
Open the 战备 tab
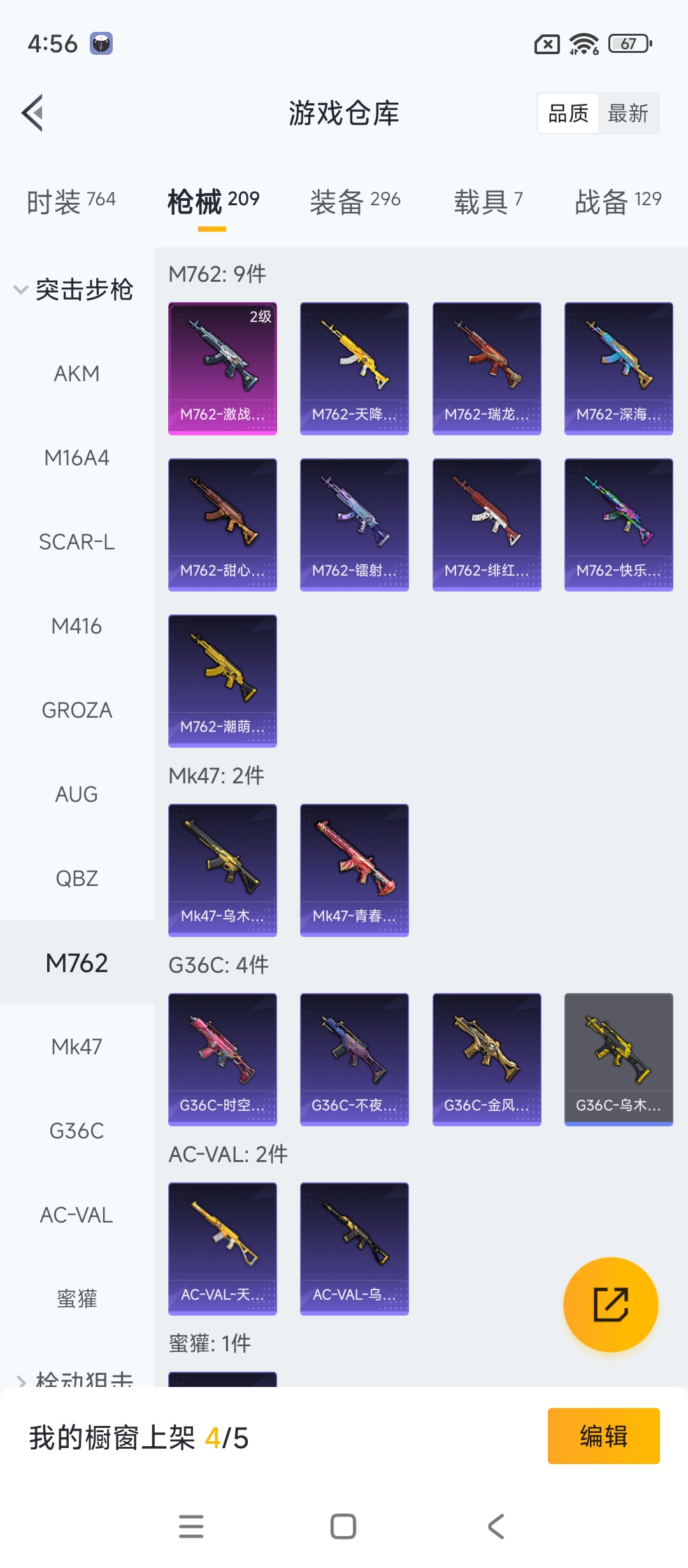(617, 201)
